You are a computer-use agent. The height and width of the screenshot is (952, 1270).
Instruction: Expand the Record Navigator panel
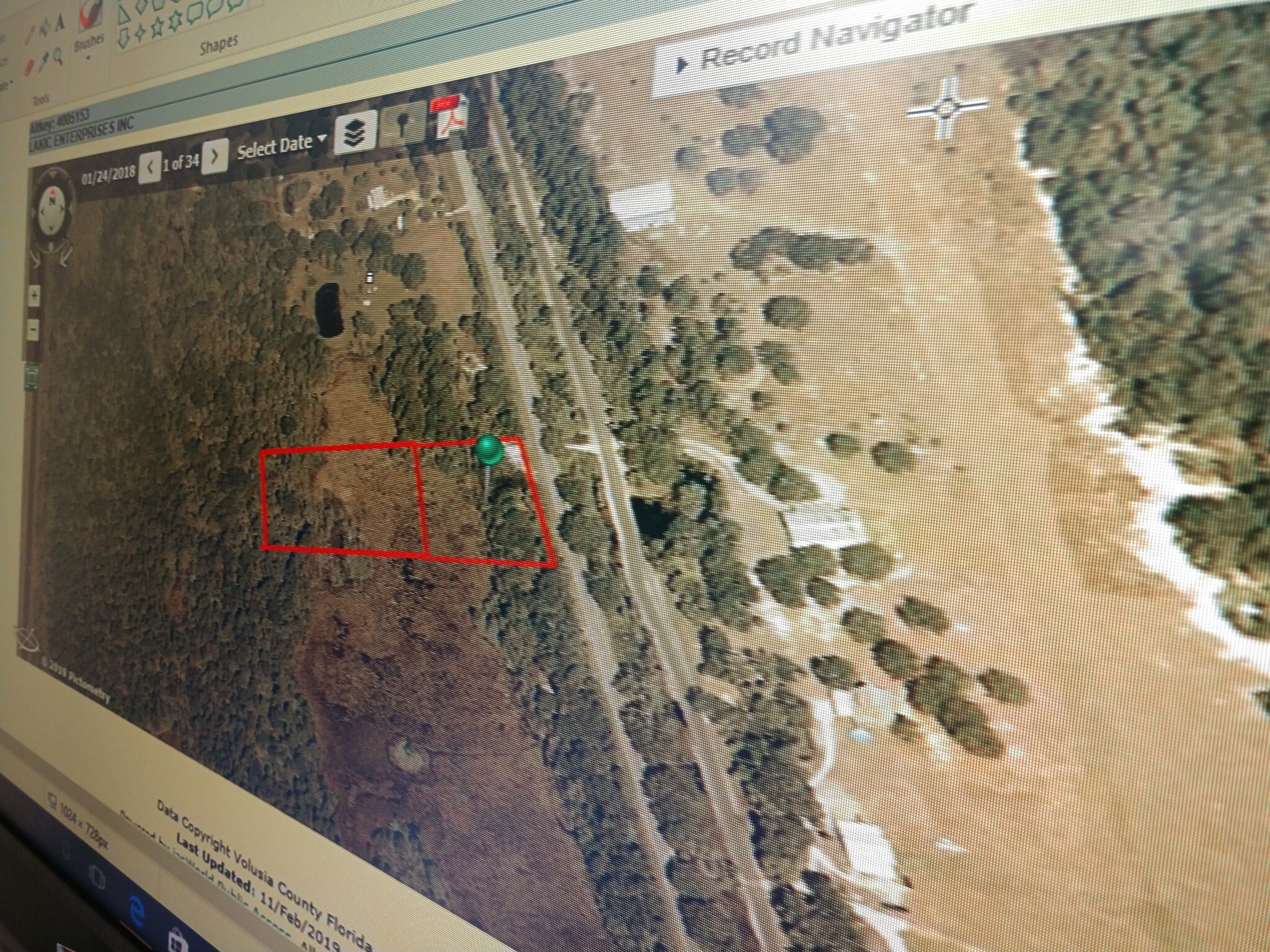point(683,63)
